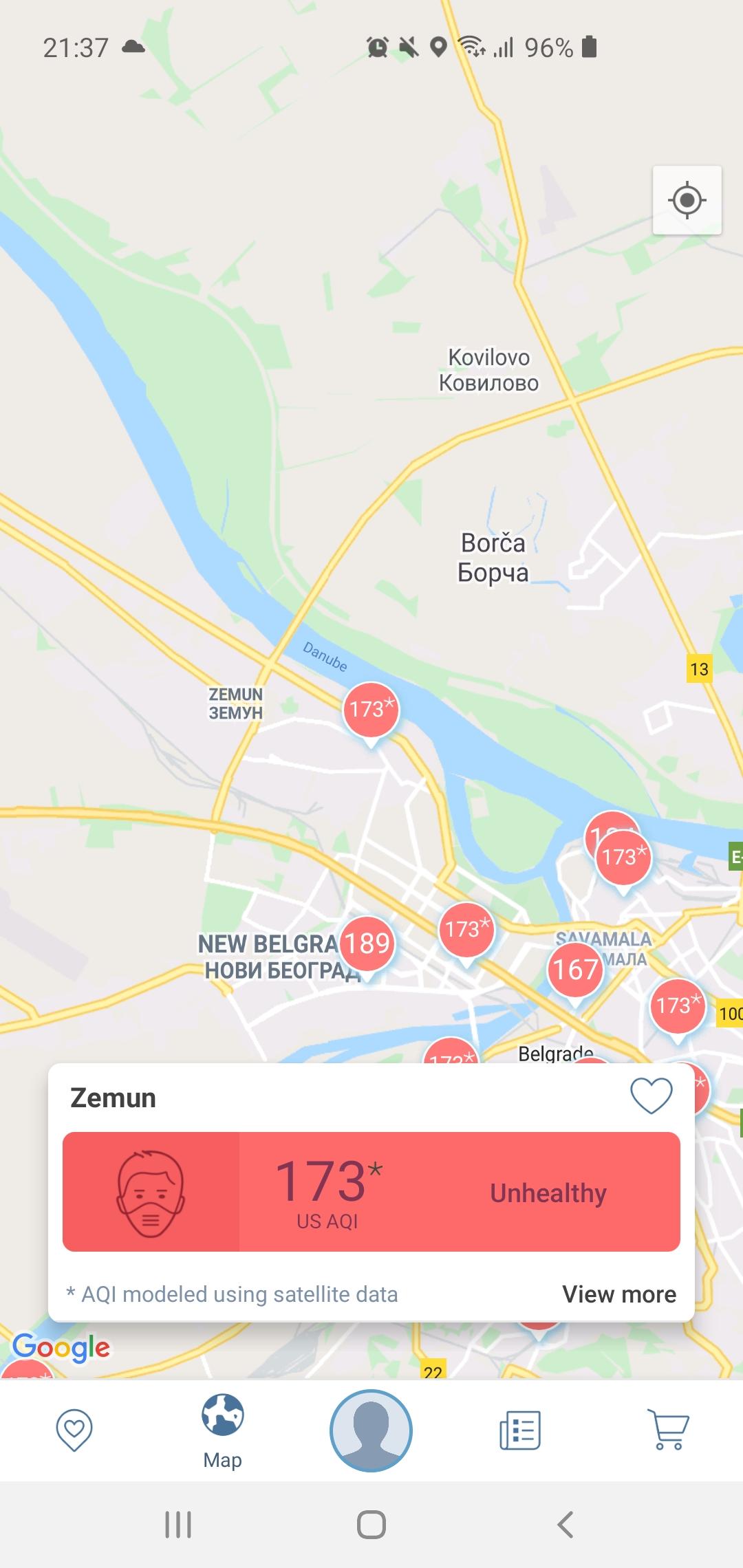Open the profile avatar tab
Image resolution: width=743 pixels, height=1568 pixels.
click(371, 1430)
